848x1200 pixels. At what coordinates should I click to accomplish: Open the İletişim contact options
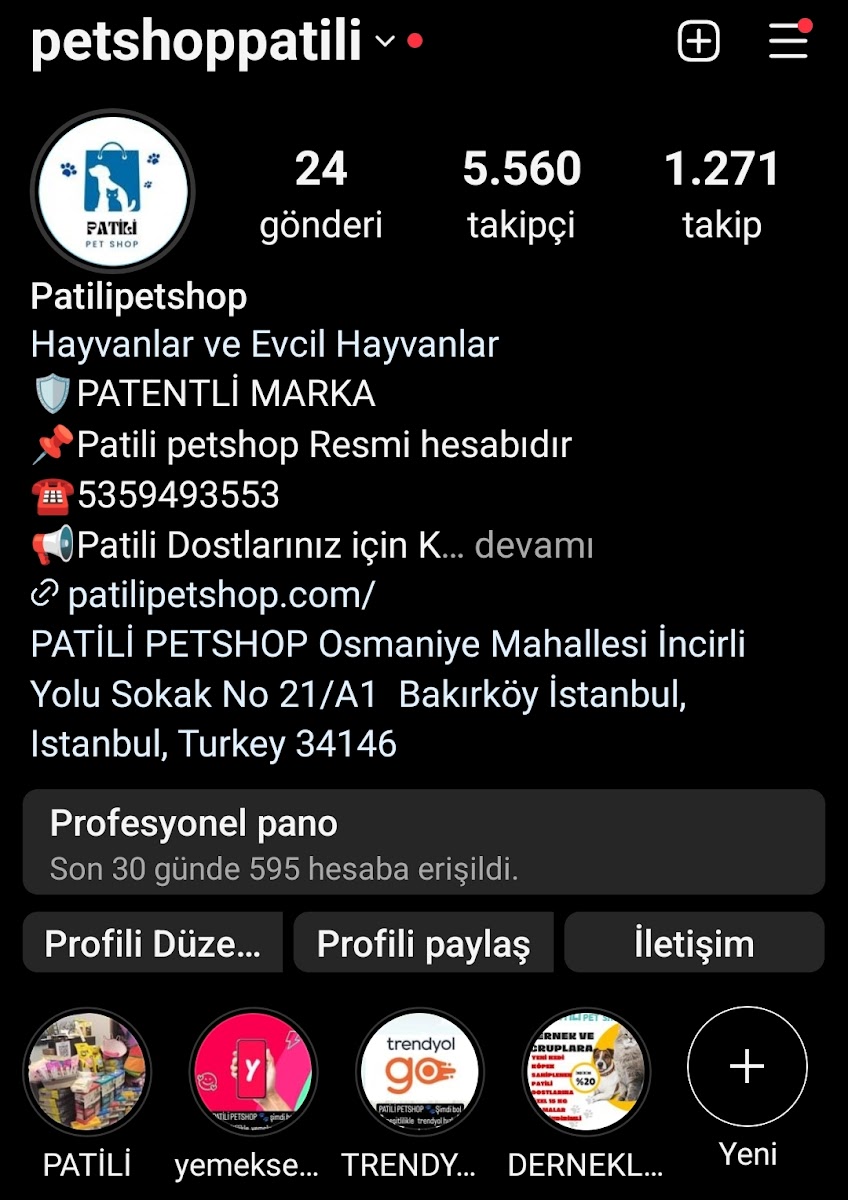(x=694, y=943)
